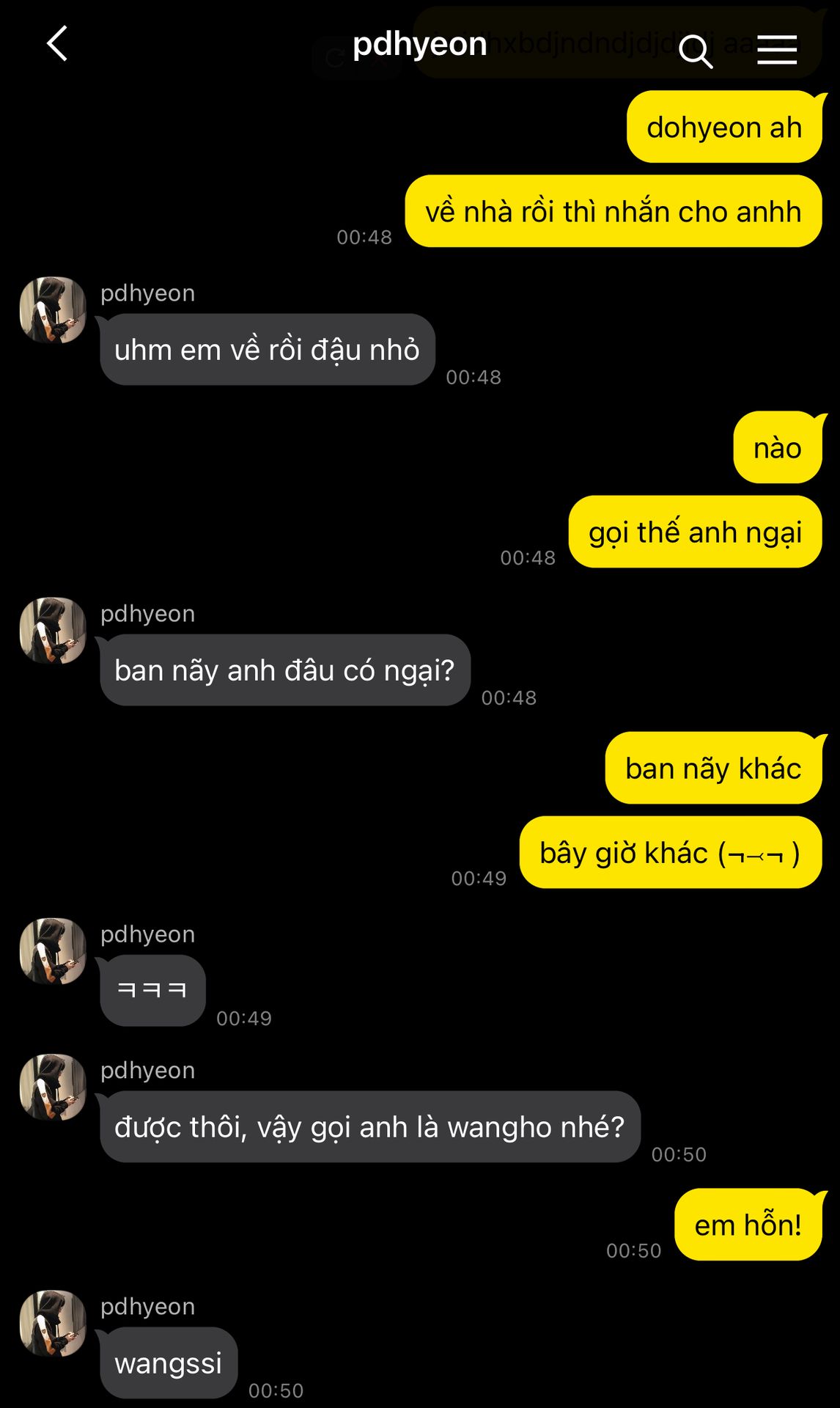Viewport: 840px width, 1408px height.
Task: View pdhyeon's avatar next to the "wangssi" message
Action: pyautogui.click(x=53, y=1323)
